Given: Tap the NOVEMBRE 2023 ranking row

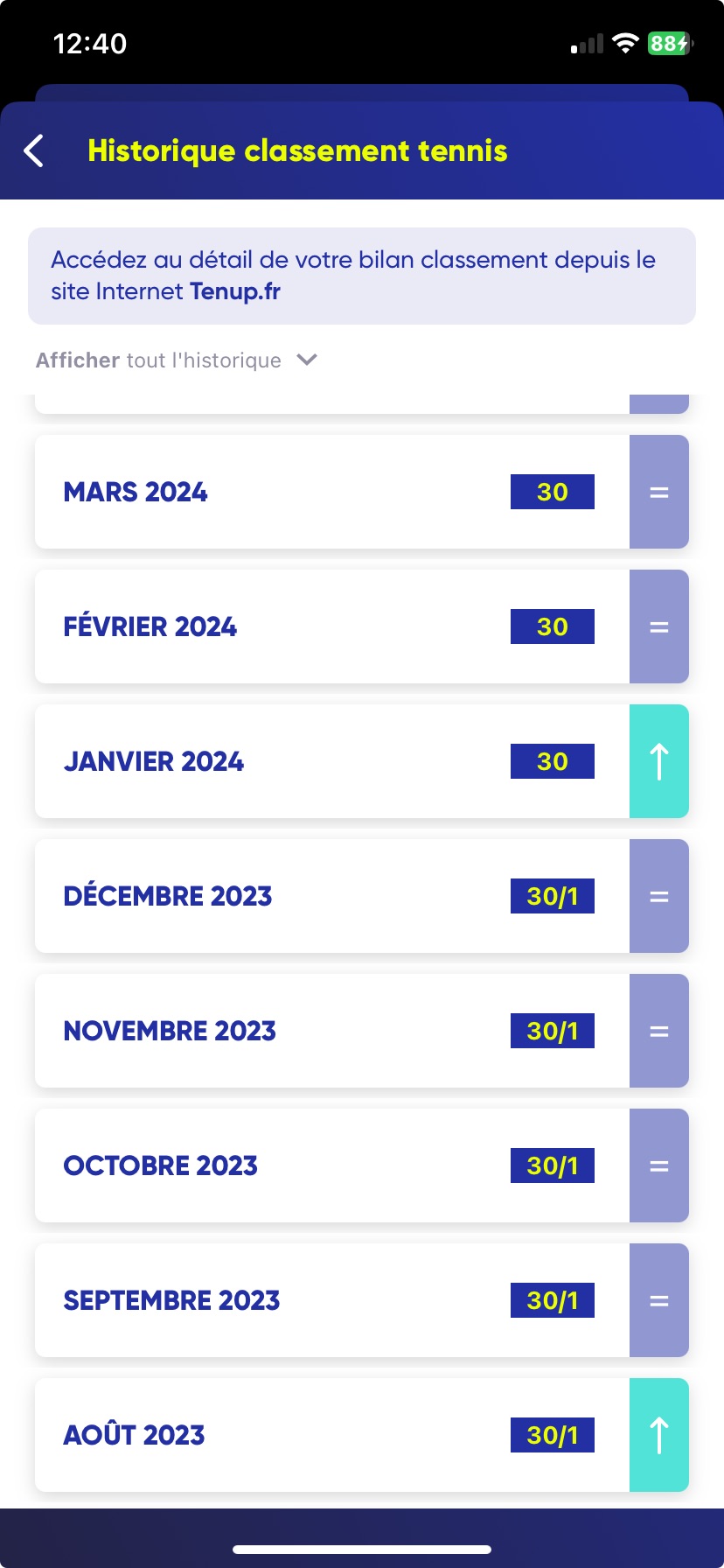Looking at the screenshot, I should click(362, 1031).
